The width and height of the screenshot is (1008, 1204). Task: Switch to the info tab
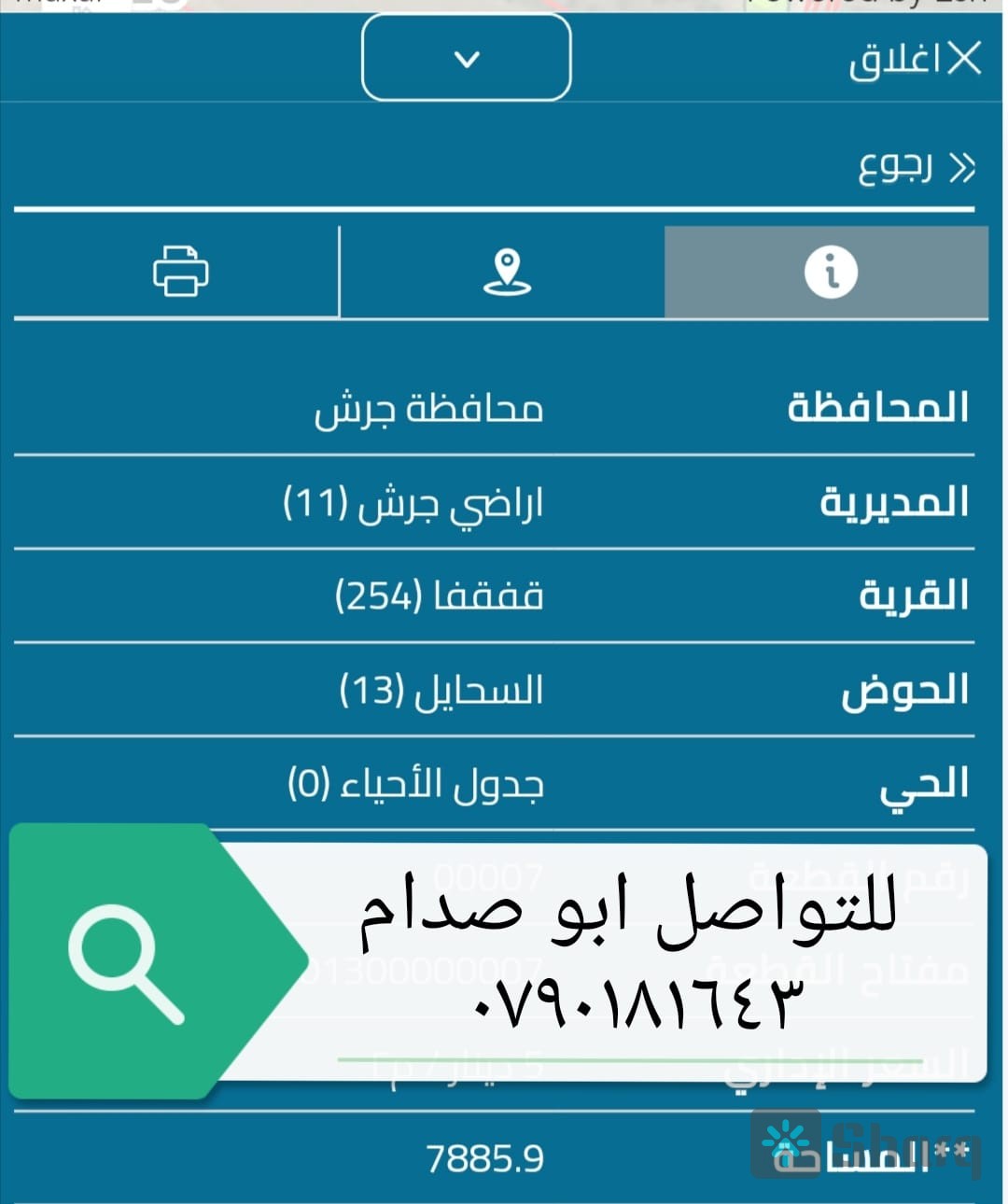point(829,273)
